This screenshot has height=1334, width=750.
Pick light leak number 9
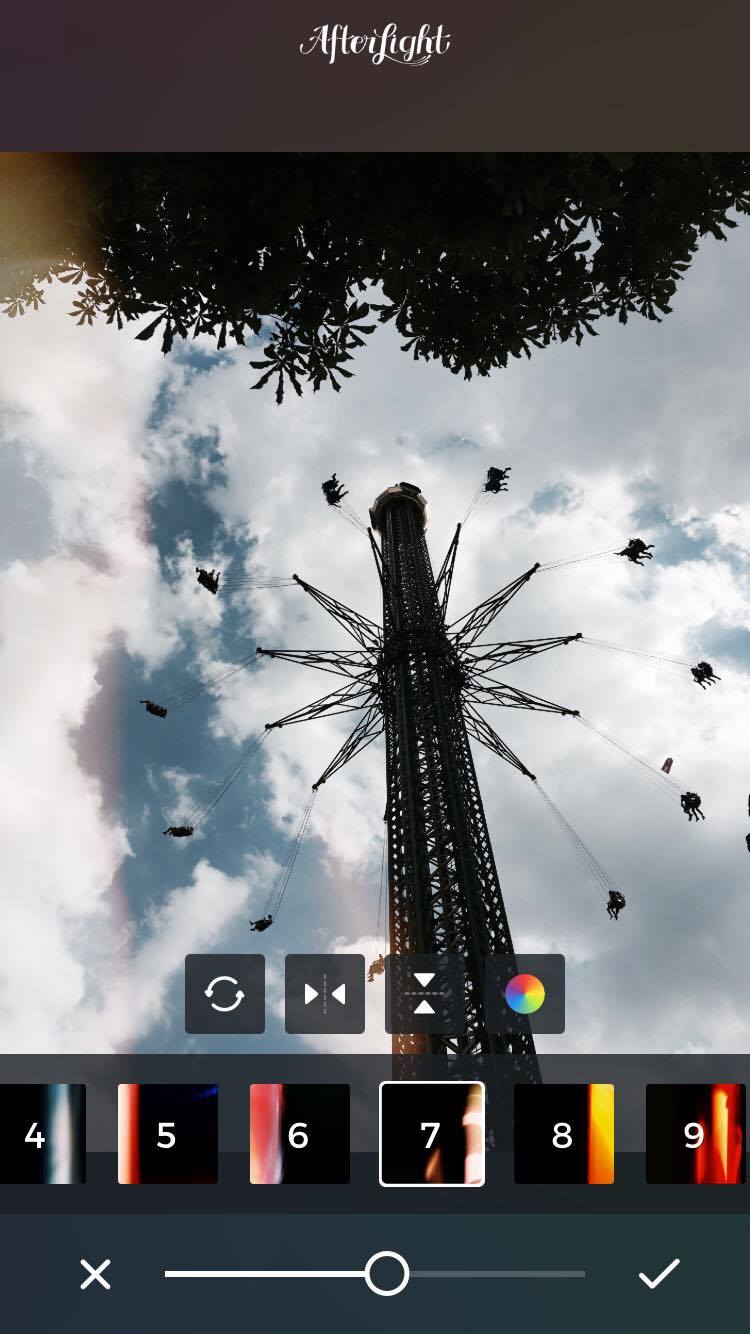coord(696,1134)
